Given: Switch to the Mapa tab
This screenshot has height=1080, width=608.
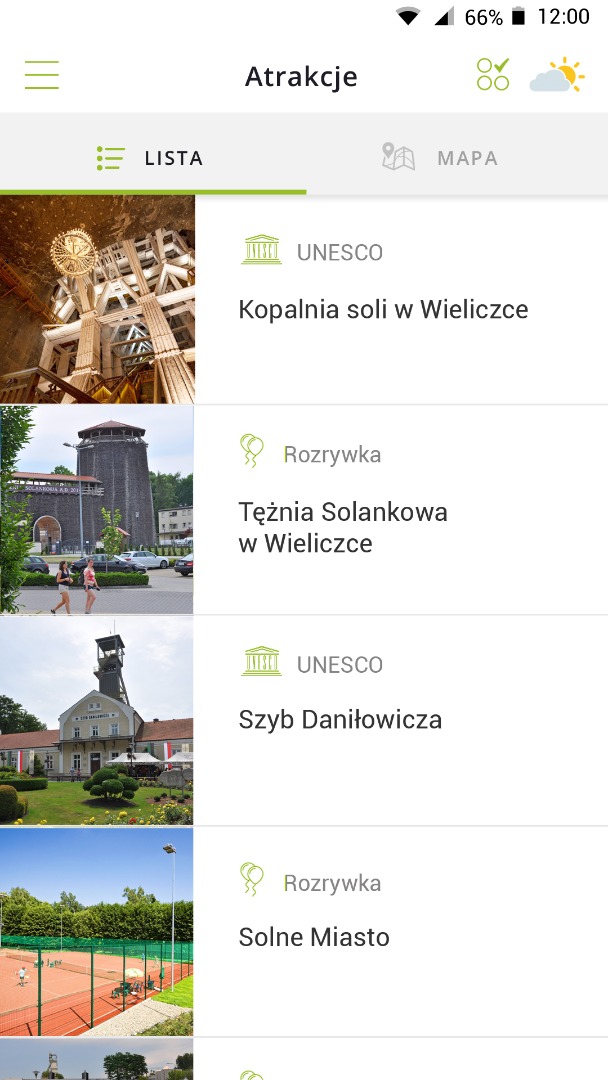Looking at the screenshot, I should (440, 158).
